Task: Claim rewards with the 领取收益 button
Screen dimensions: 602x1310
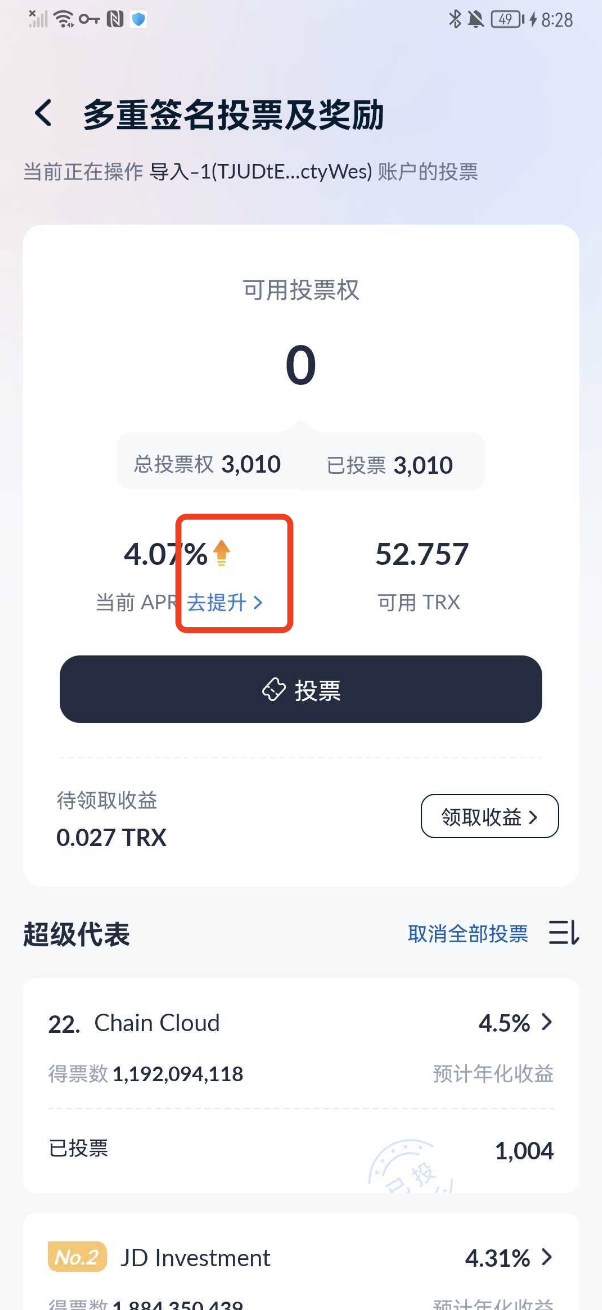Action: [x=489, y=817]
